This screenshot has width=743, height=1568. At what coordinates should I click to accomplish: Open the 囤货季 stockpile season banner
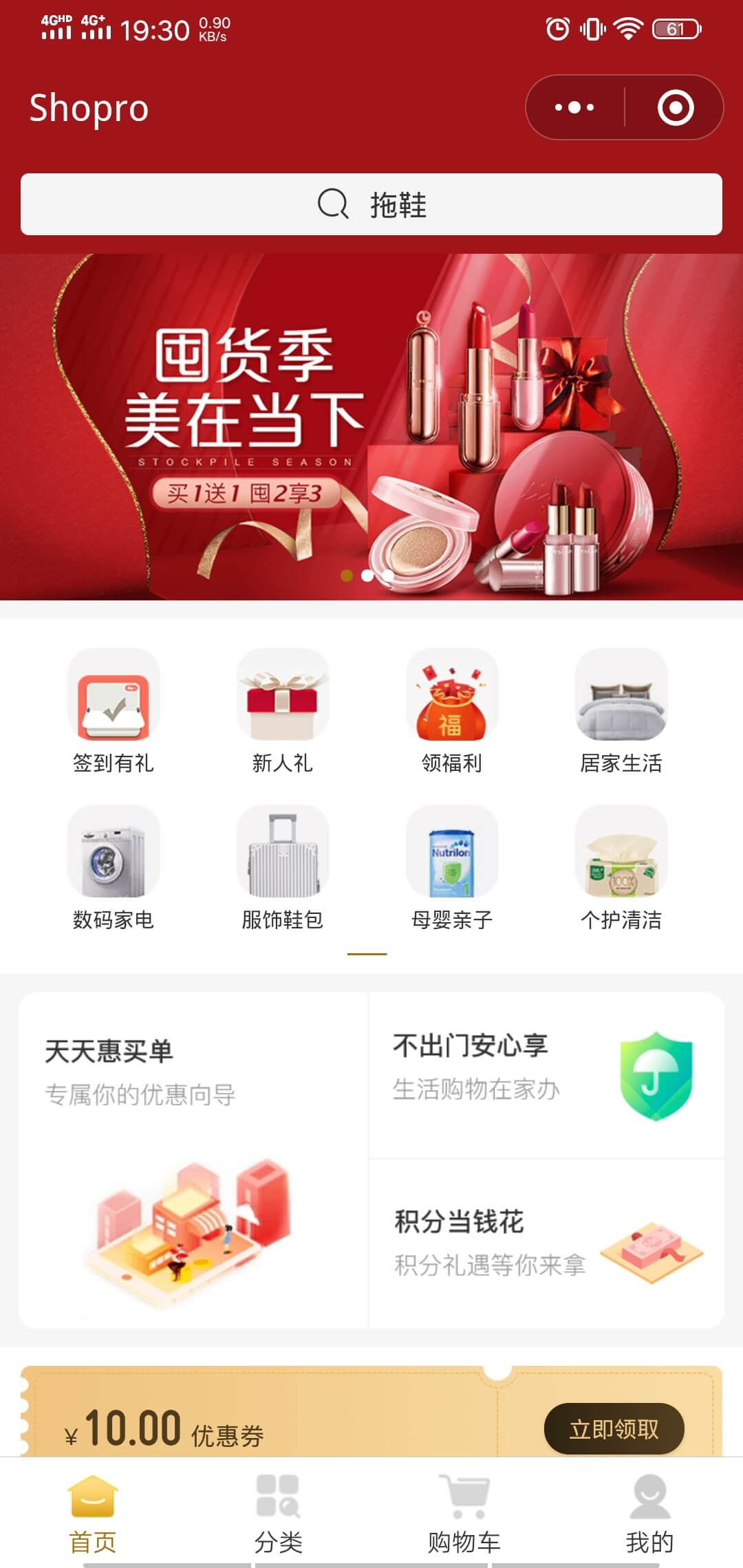coord(371,426)
